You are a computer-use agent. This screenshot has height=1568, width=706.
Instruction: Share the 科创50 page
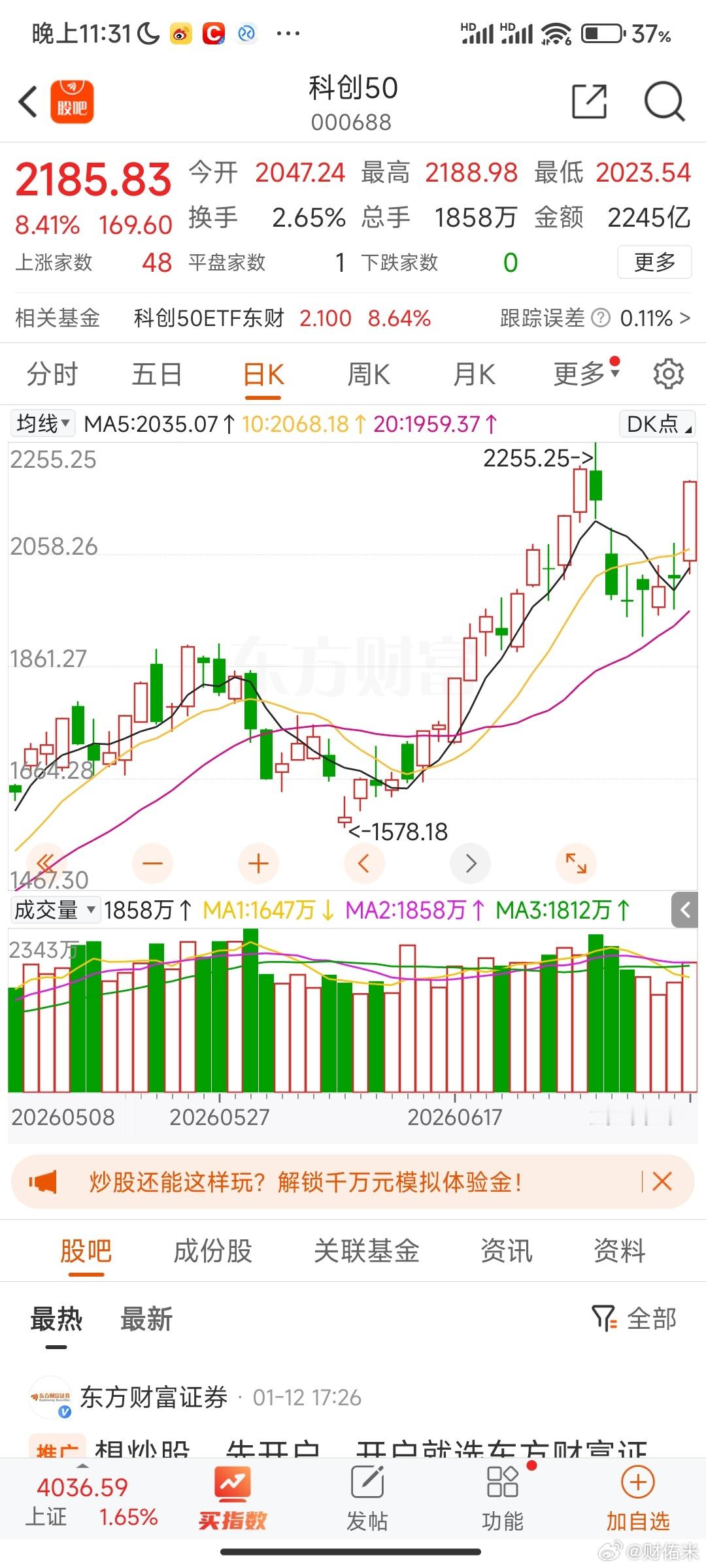click(x=589, y=102)
